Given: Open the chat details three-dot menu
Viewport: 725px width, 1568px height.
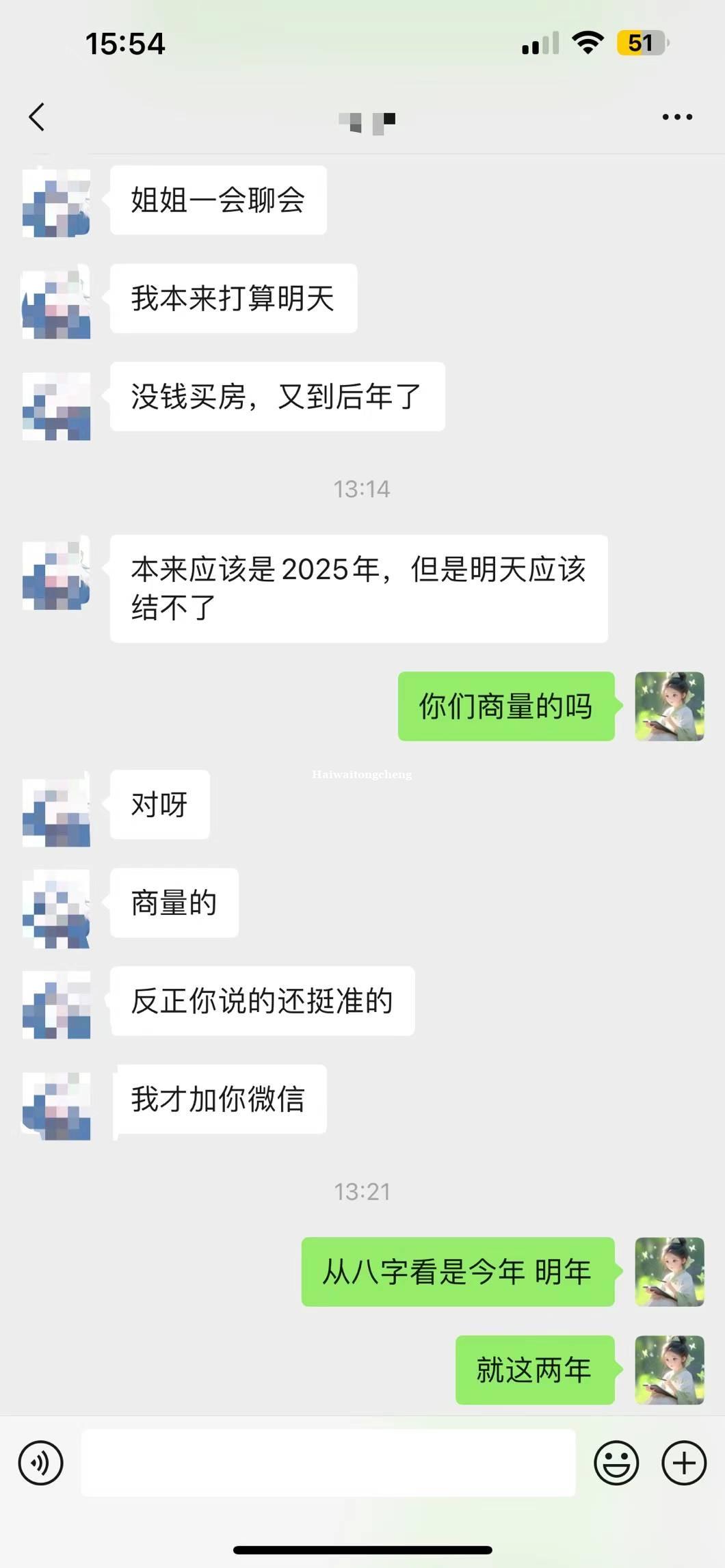Looking at the screenshot, I should [x=677, y=117].
